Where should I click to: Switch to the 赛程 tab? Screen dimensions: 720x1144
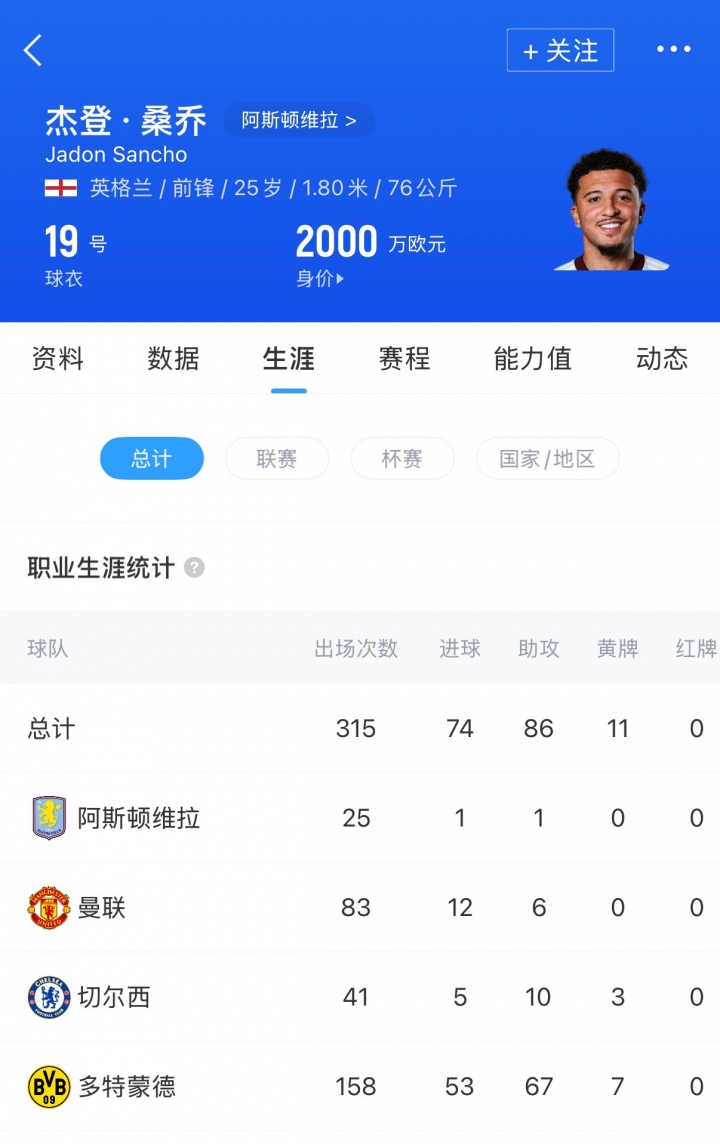click(404, 358)
